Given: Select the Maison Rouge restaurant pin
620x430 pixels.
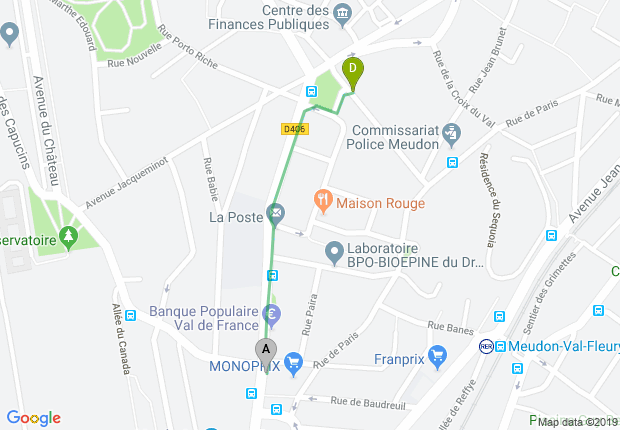Looking at the screenshot, I should 322,200.
